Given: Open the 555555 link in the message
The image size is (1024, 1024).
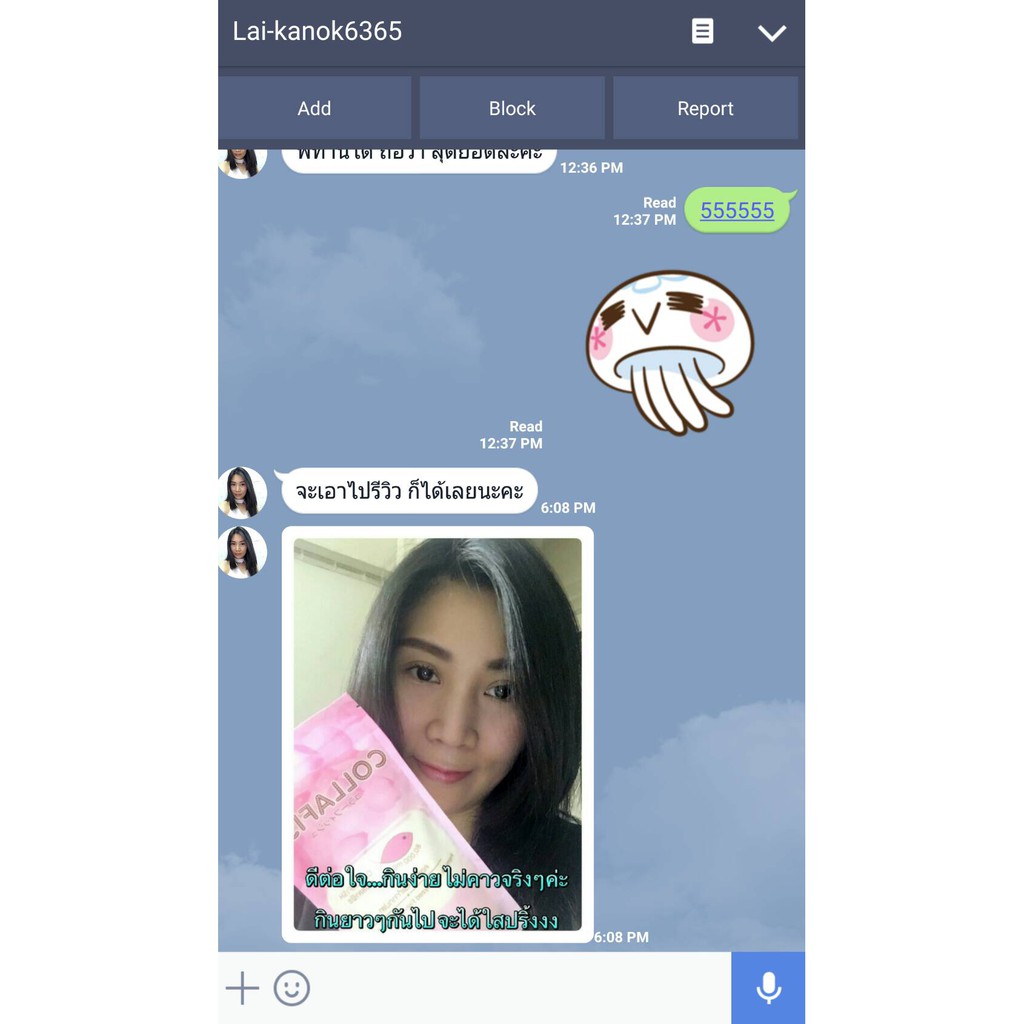Looking at the screenshot, I should 737,210.
